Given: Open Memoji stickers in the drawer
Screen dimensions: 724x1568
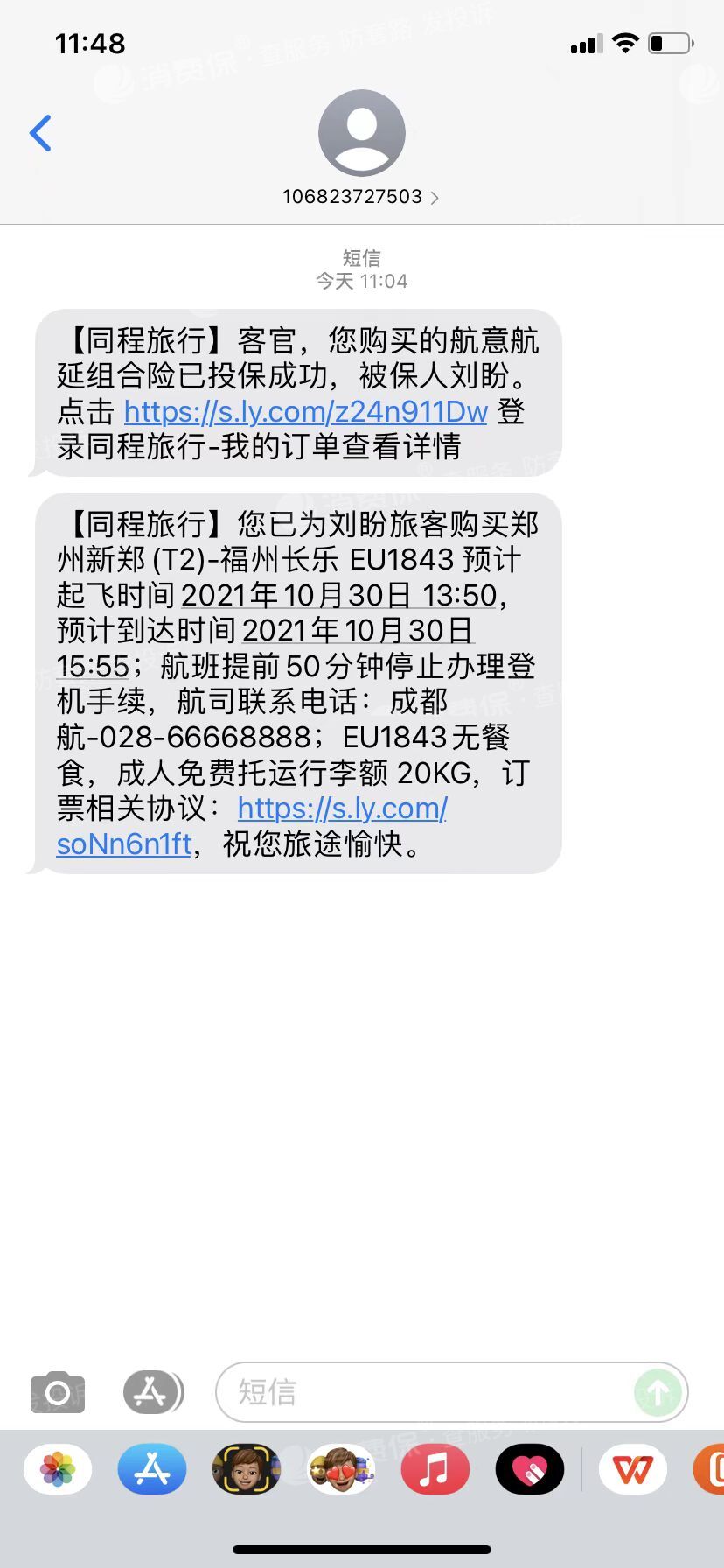Looking at the screenshot, I should pos(341,1468).
